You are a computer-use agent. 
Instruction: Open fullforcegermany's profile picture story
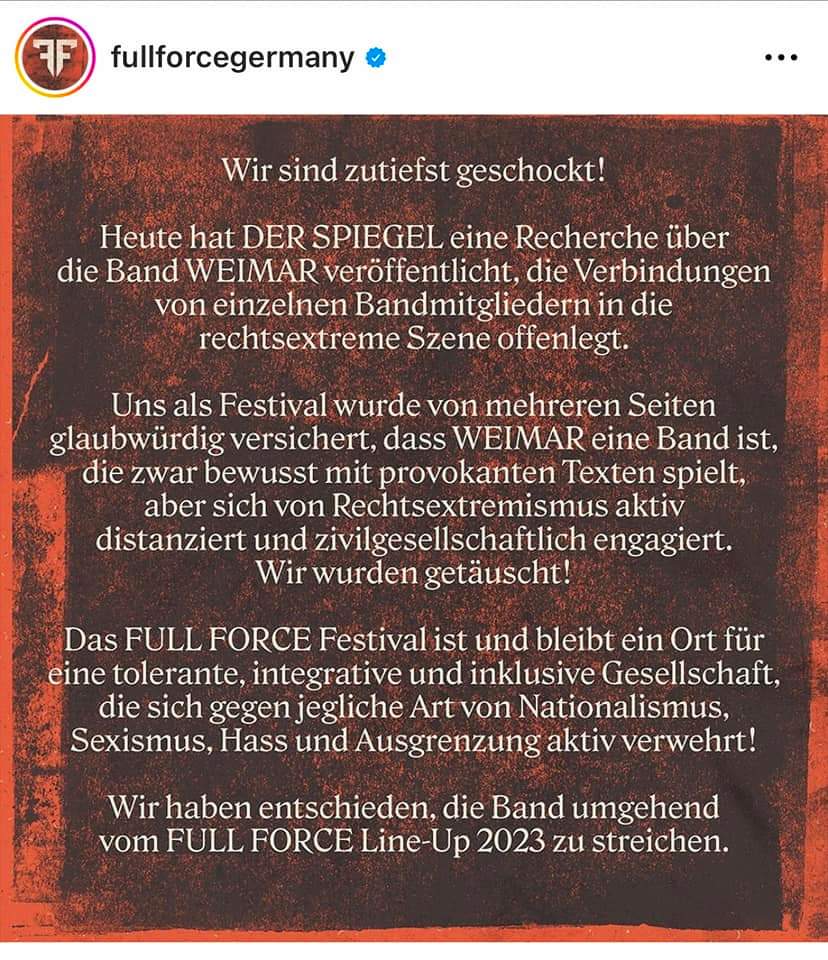[55, 57]
